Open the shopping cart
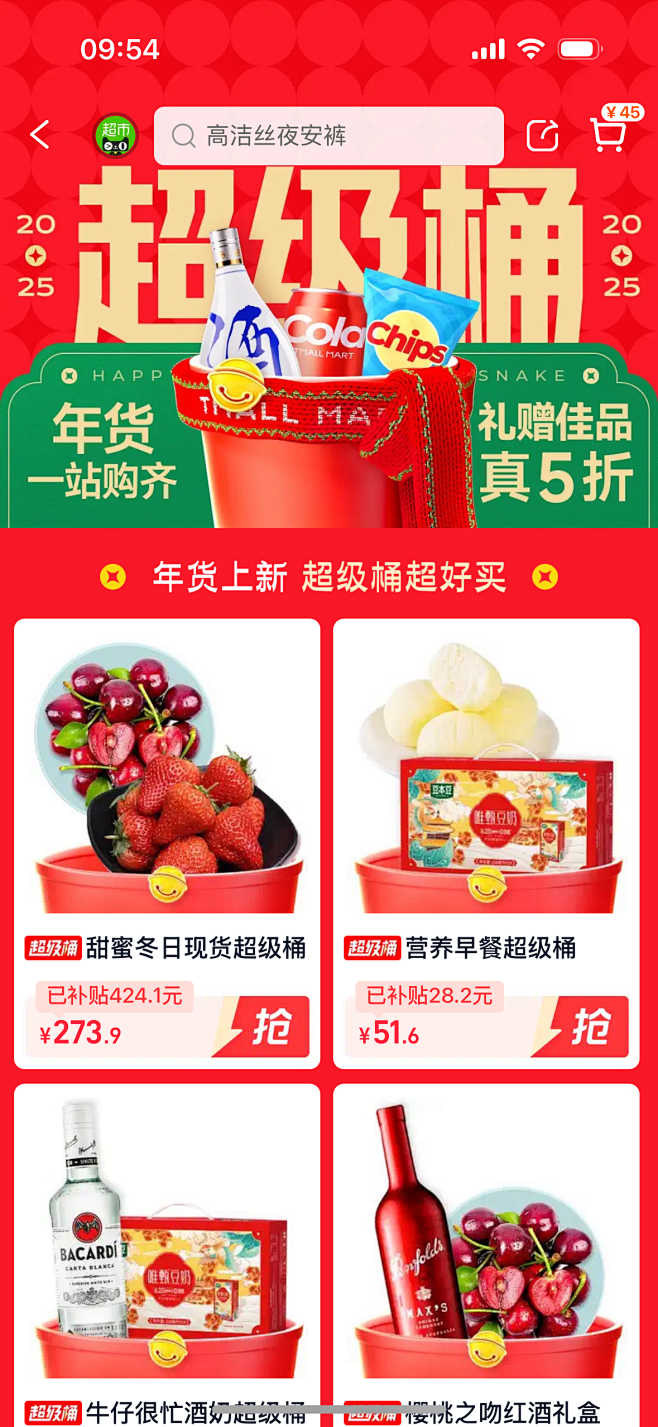Viewport: 658px width, 1427px height. click(x=608, y=135)
